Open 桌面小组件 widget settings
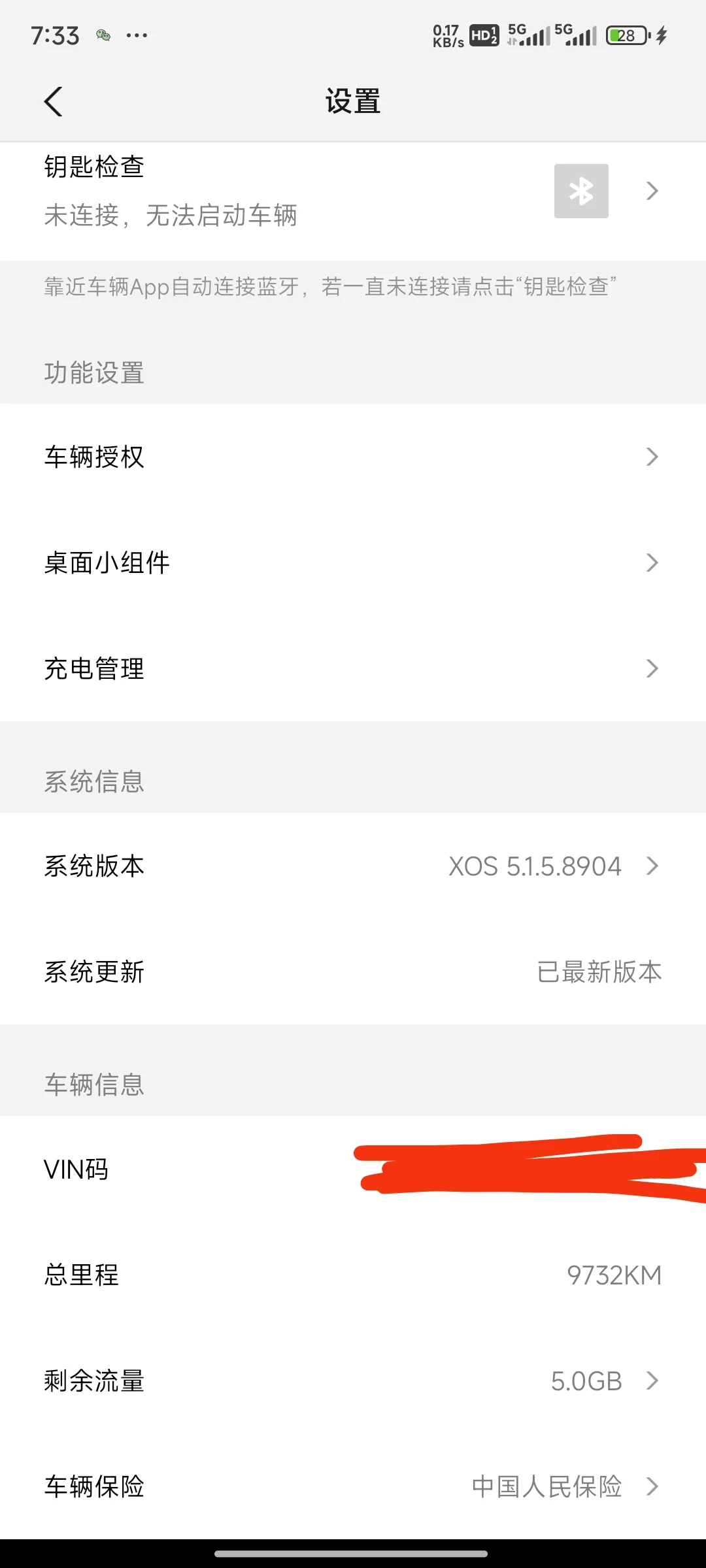Screen dimensions: 706x1568 (x=353, y=563)
